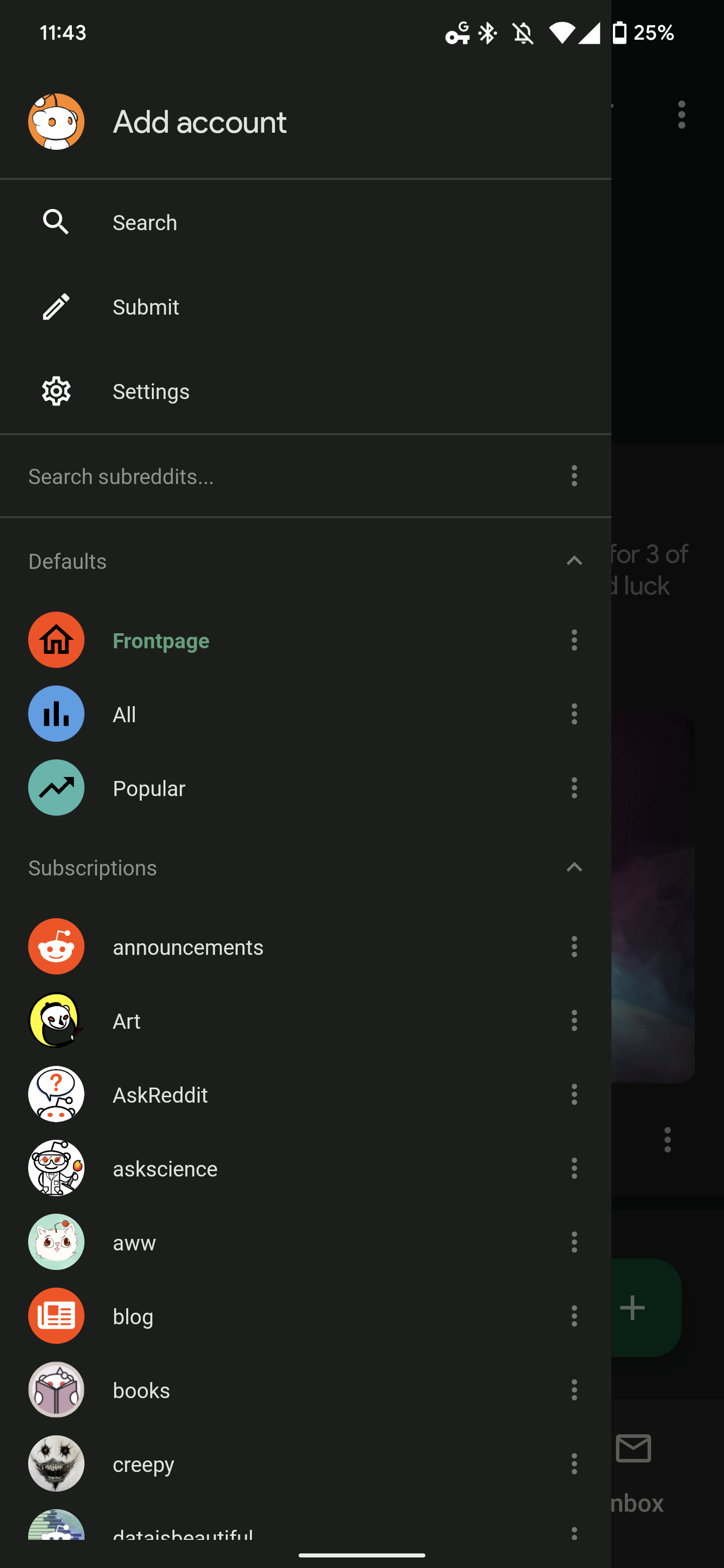Collapse the Defaults section
Viewport: 724px width, 1568px height.
574,561
